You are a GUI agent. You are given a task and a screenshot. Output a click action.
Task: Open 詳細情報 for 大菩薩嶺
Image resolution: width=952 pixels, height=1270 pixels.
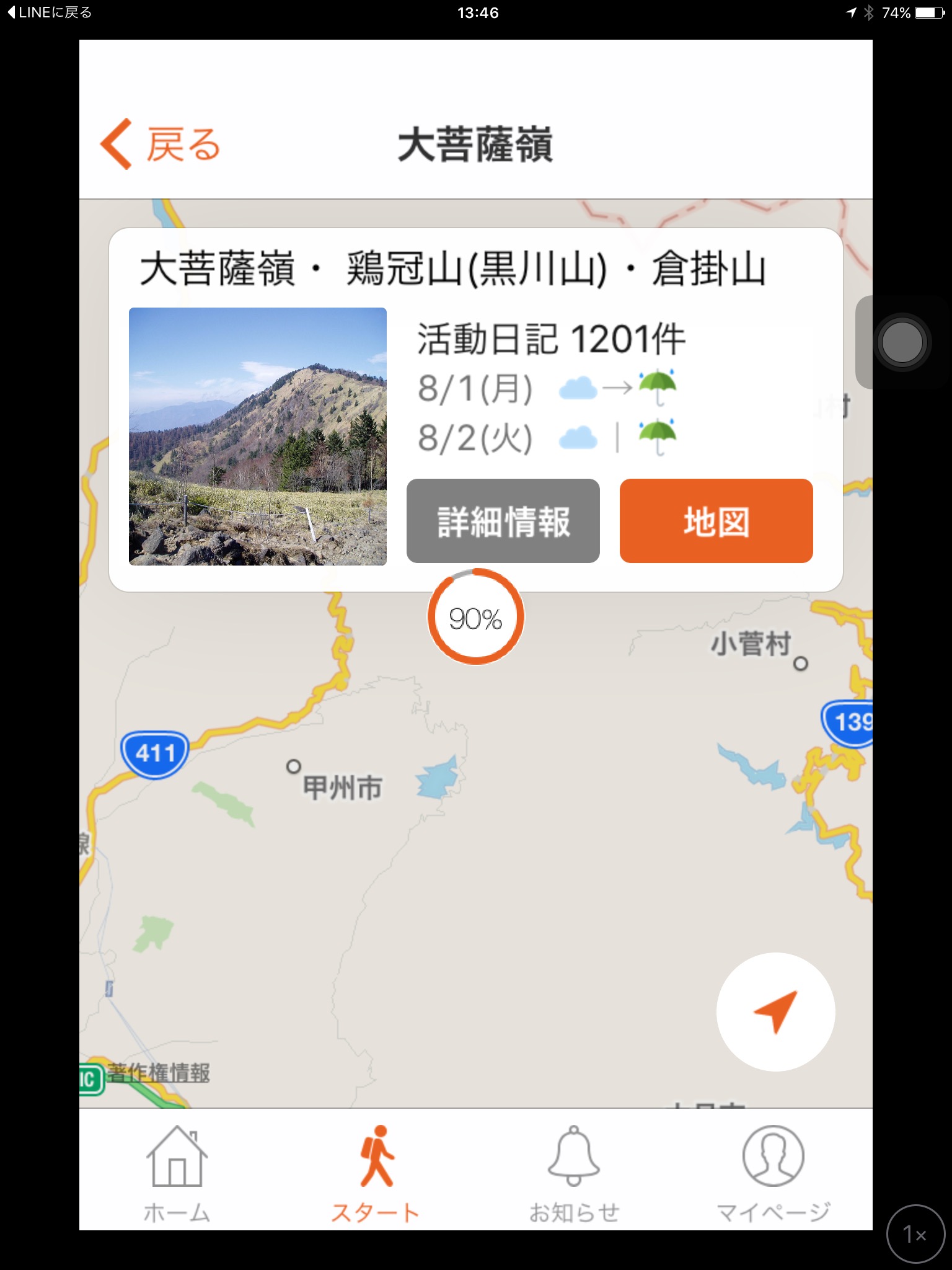point(503,521)
